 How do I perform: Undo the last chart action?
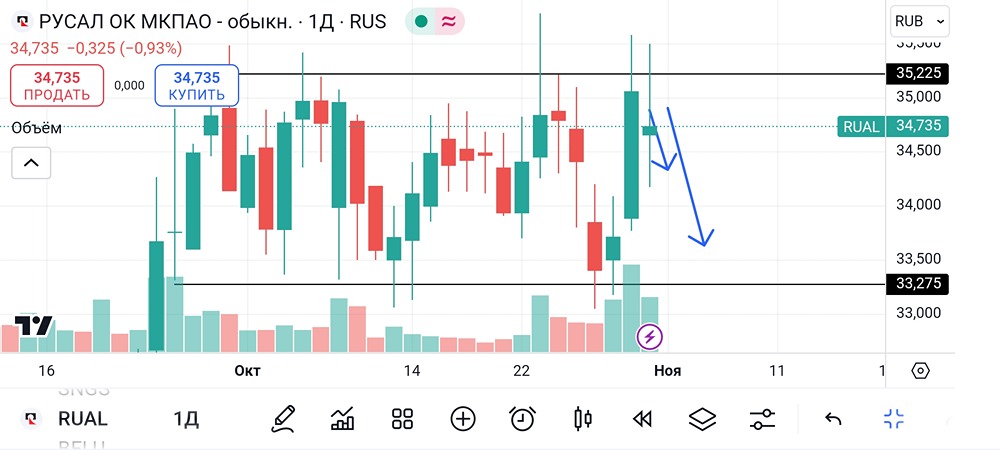[x=833, y=419]
